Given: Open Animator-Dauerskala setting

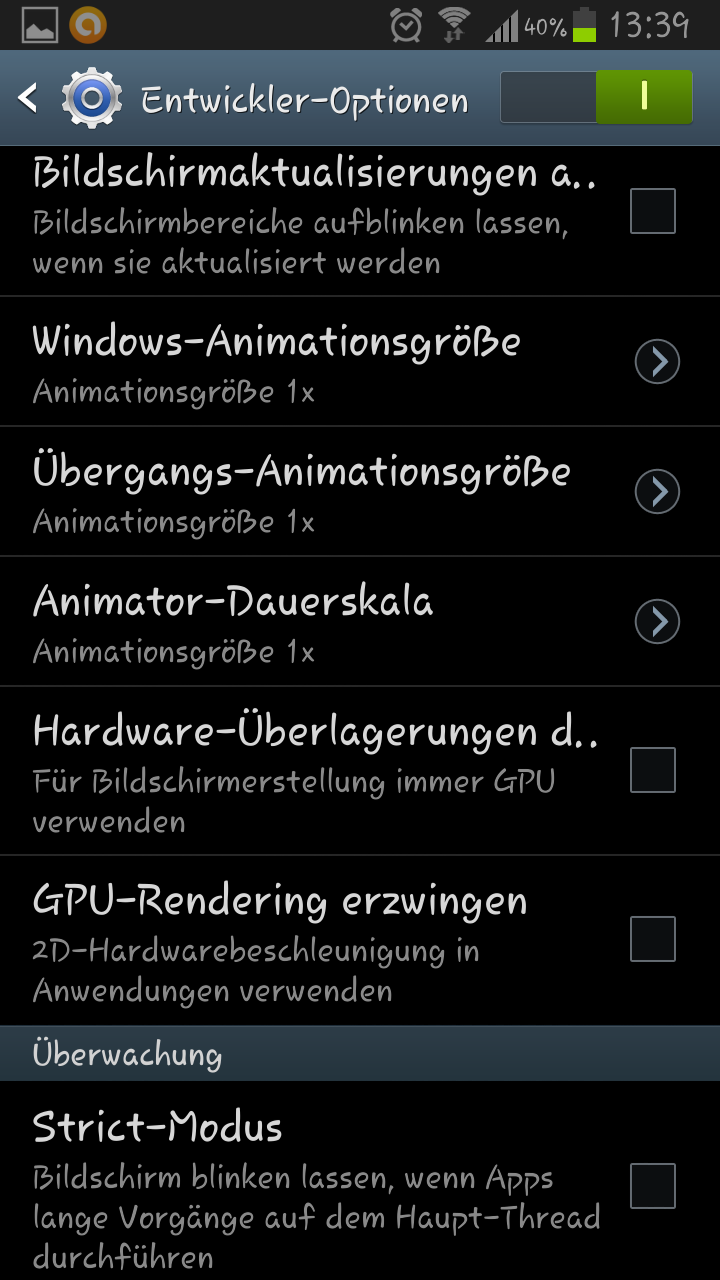Looking at the screenshot, I should click(657, 622).
